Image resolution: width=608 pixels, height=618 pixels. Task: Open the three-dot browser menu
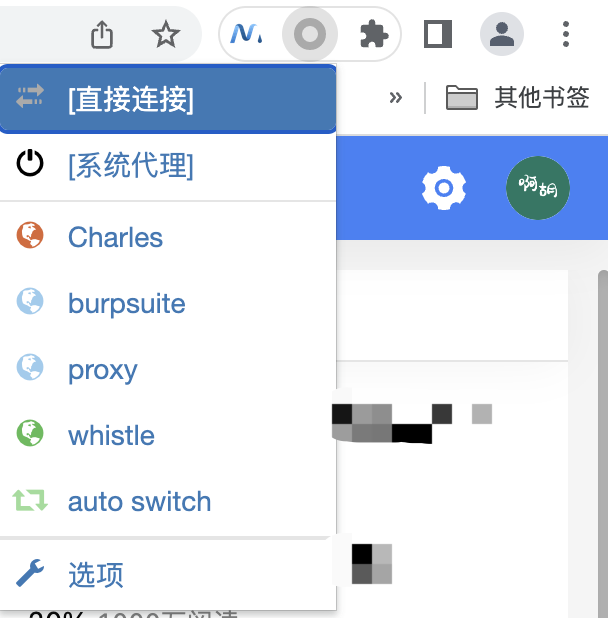[x=566, y=34]
